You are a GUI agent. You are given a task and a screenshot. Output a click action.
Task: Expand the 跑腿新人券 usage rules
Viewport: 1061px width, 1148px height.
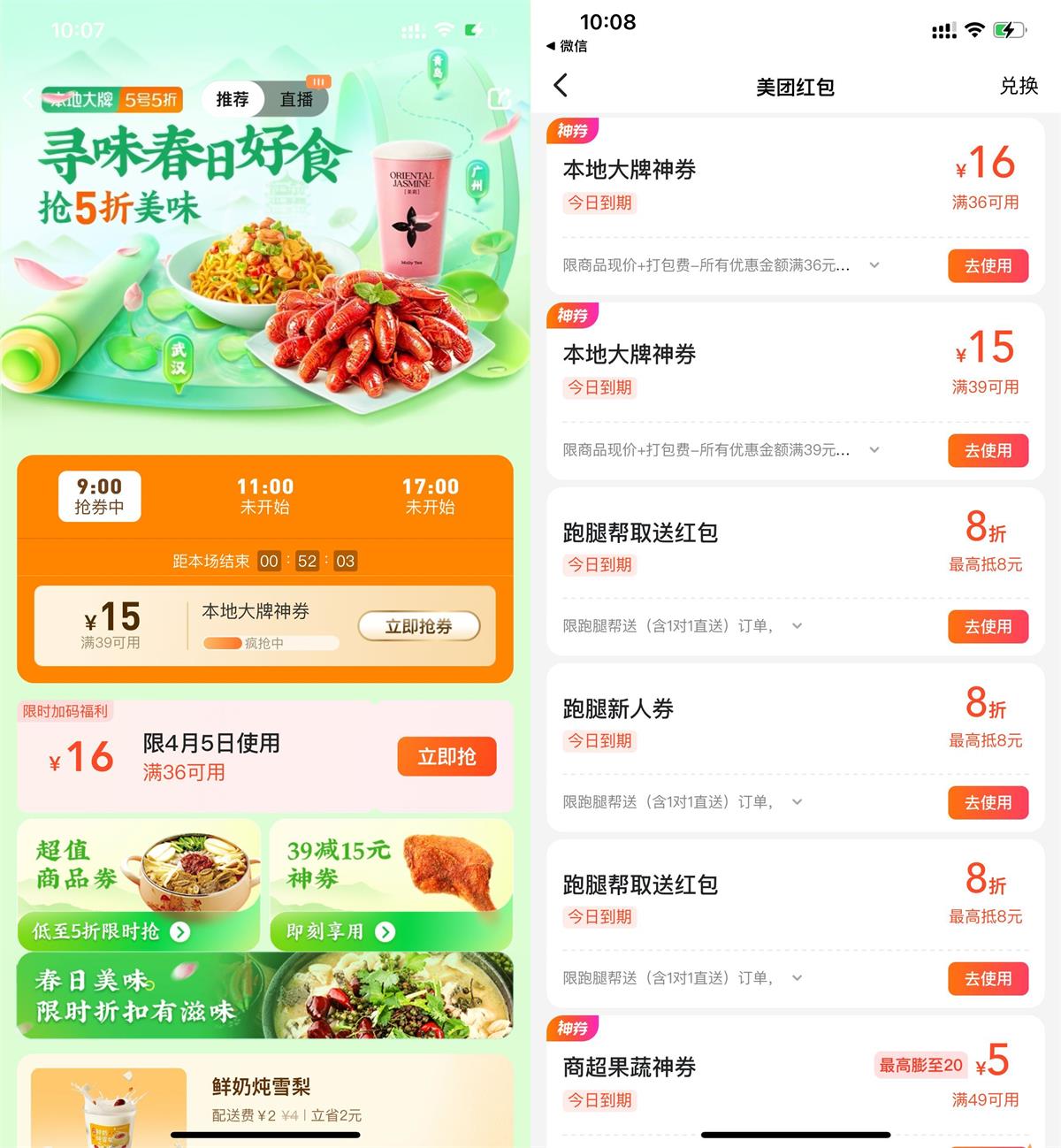[797, 802]
